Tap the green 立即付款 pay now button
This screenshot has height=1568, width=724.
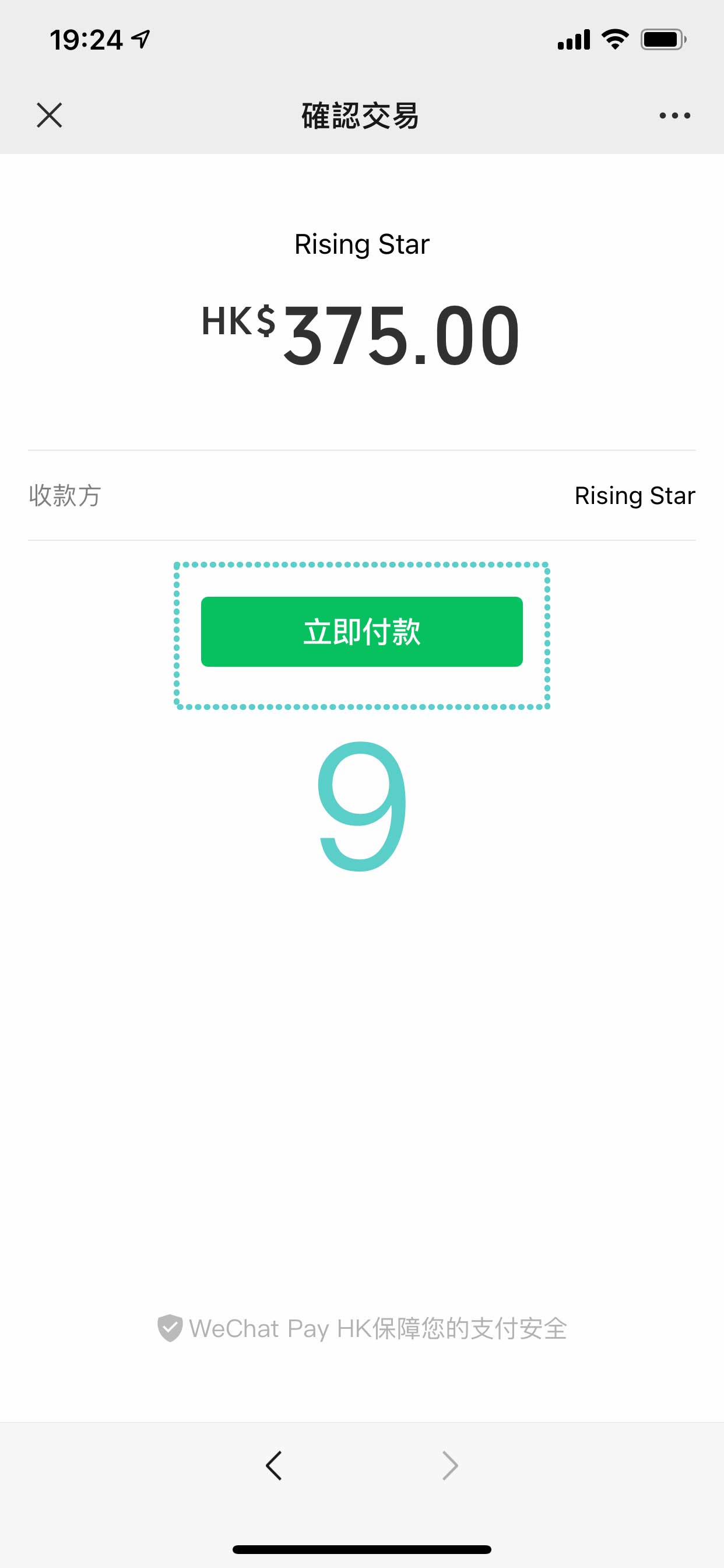click(361, 631)
